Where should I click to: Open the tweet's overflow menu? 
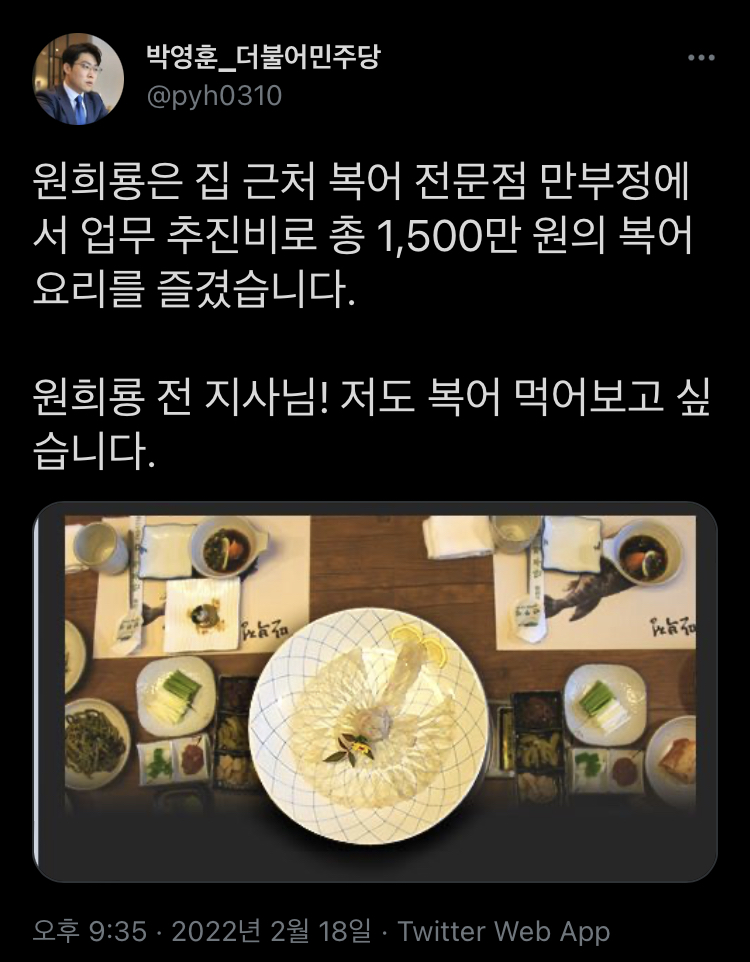[702, 58]
